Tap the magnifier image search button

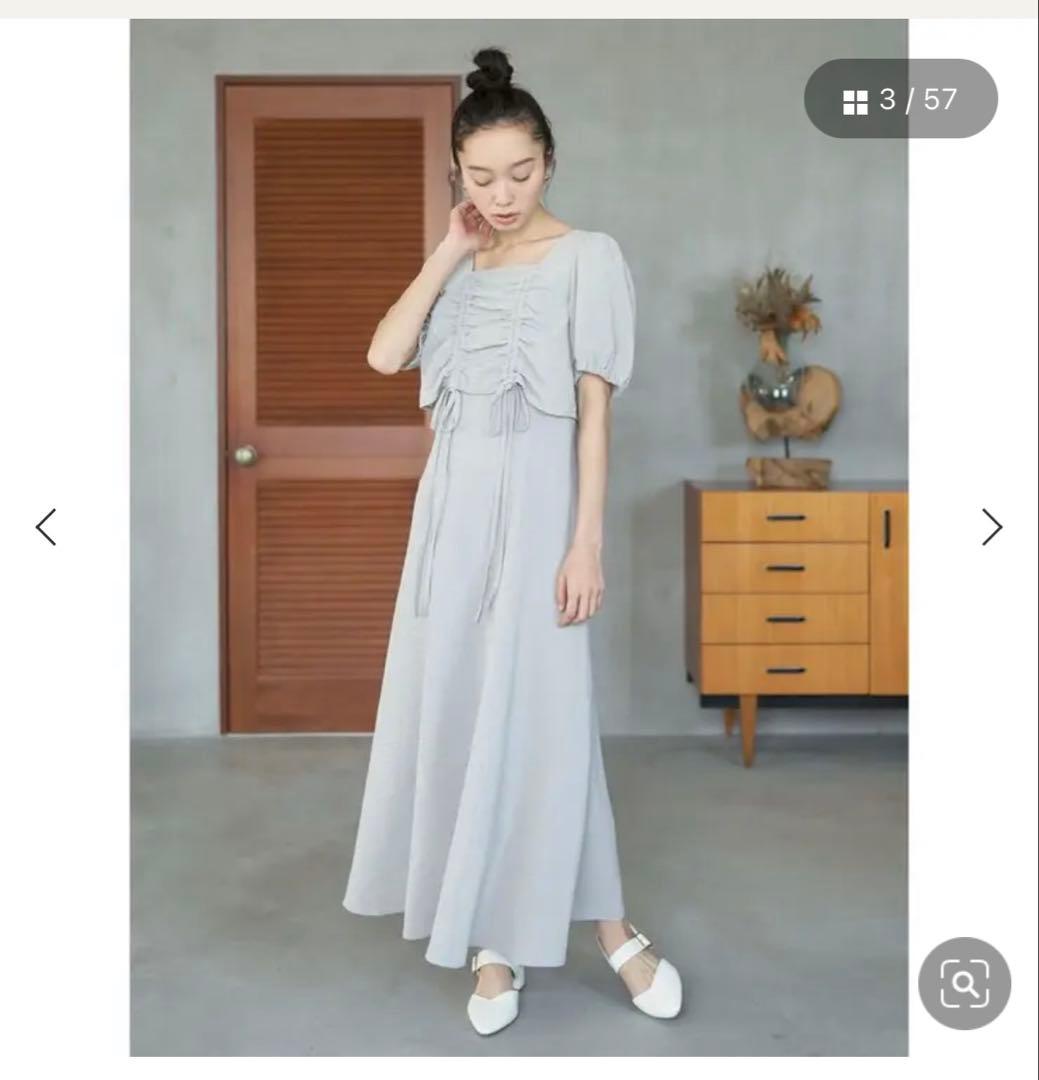pyautogui.click(x=965, y=983)
